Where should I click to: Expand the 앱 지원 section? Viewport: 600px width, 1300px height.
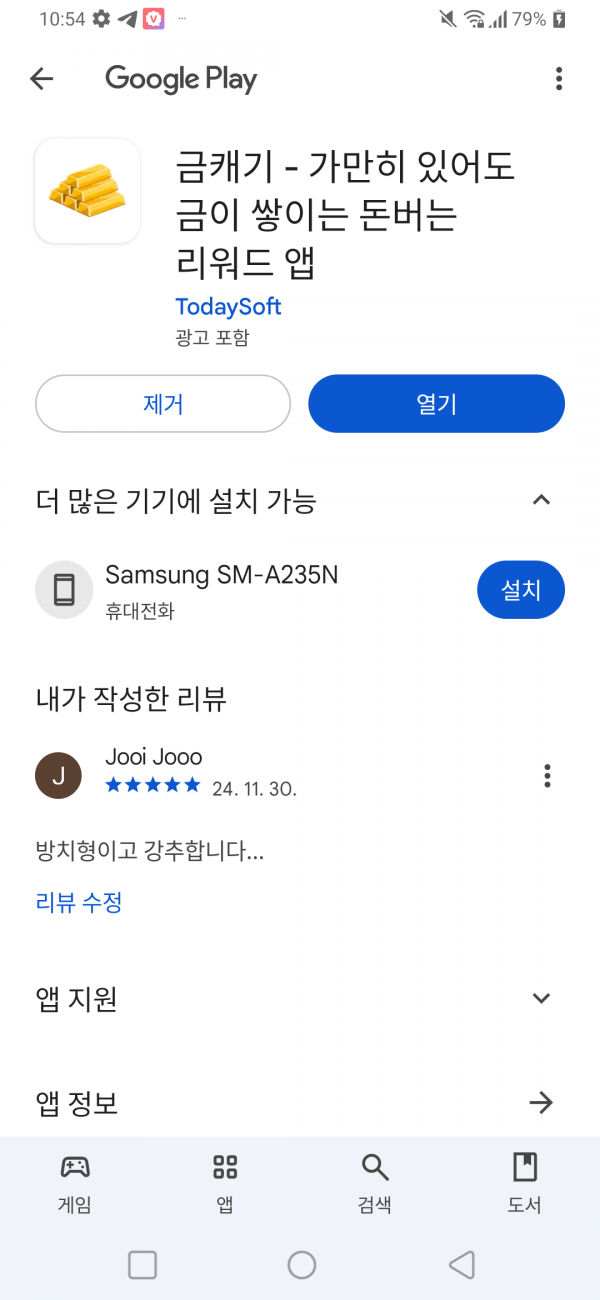point(541,998)
